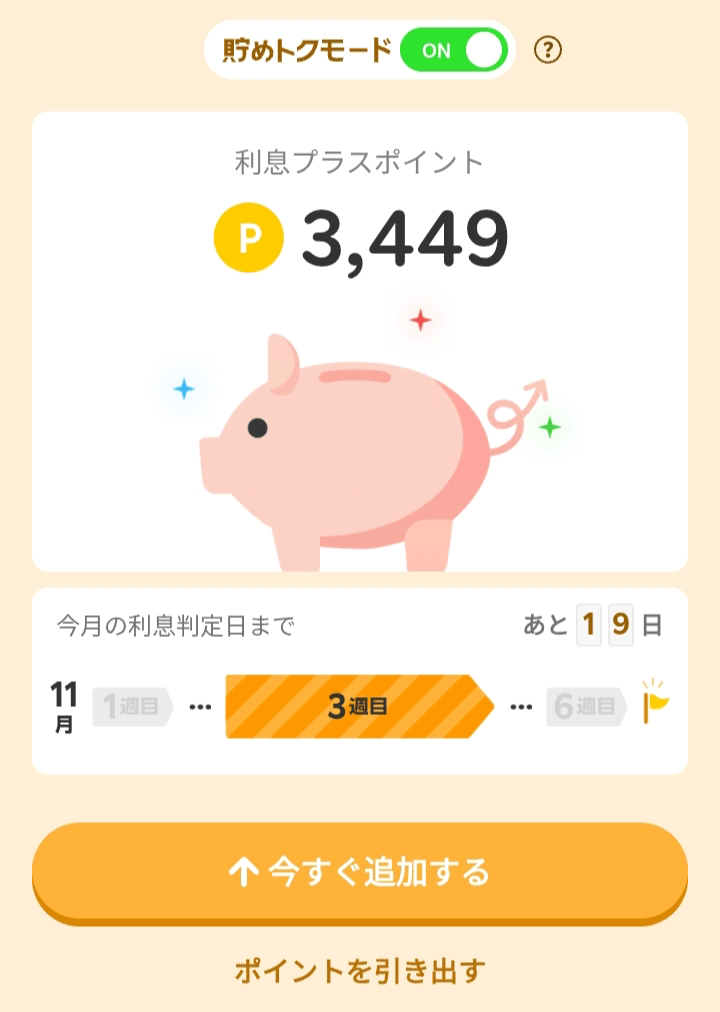Click the dots before 6週目

click(522, 707)
